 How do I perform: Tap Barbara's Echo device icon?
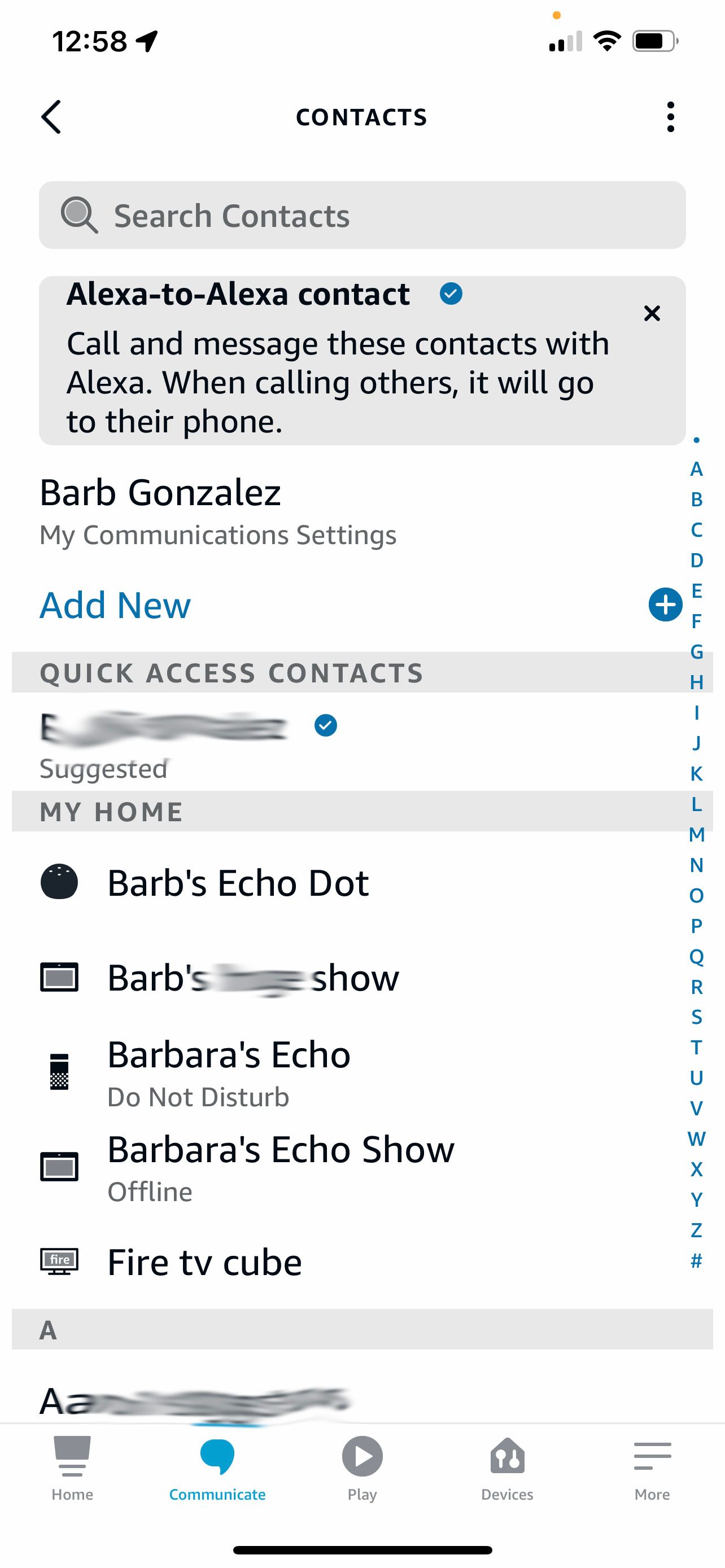click(x=59, y=1072)
